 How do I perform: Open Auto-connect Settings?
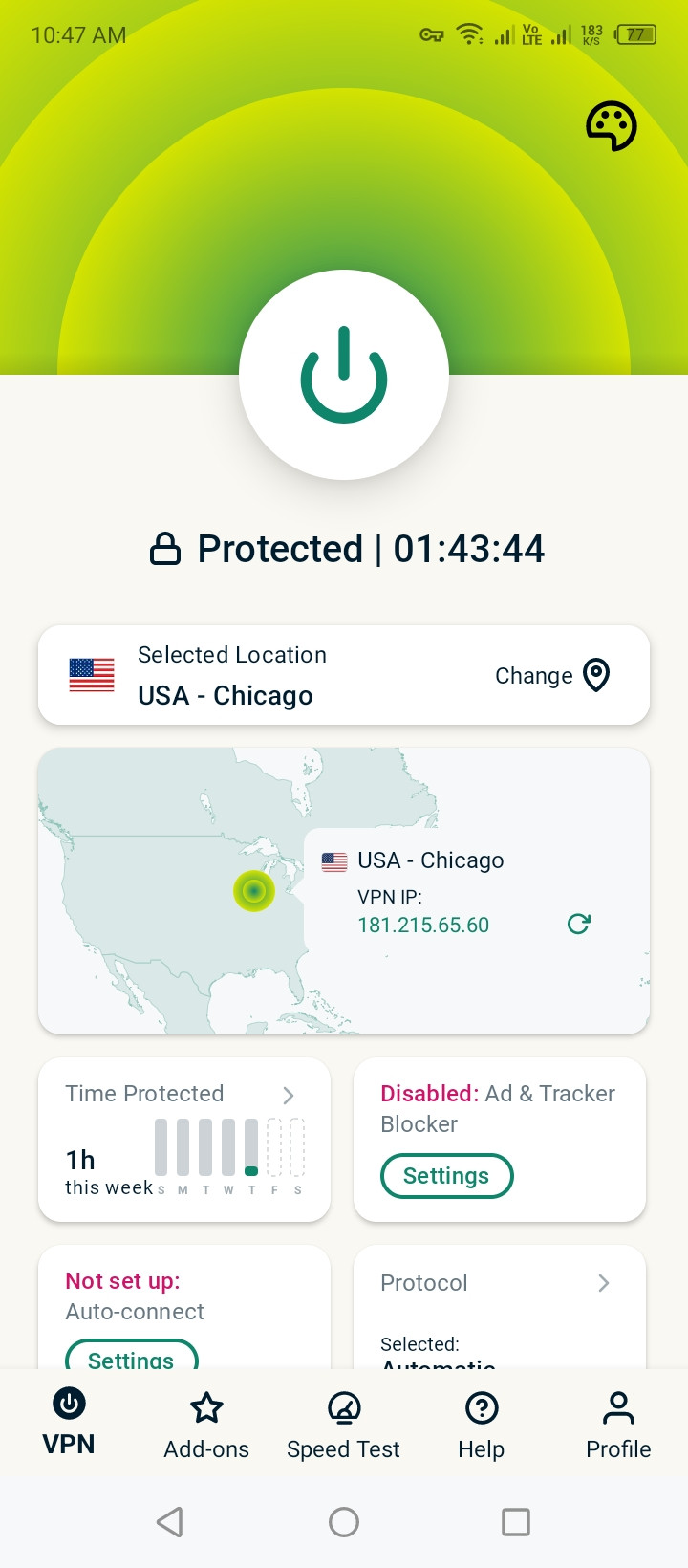coord(131,1357)
